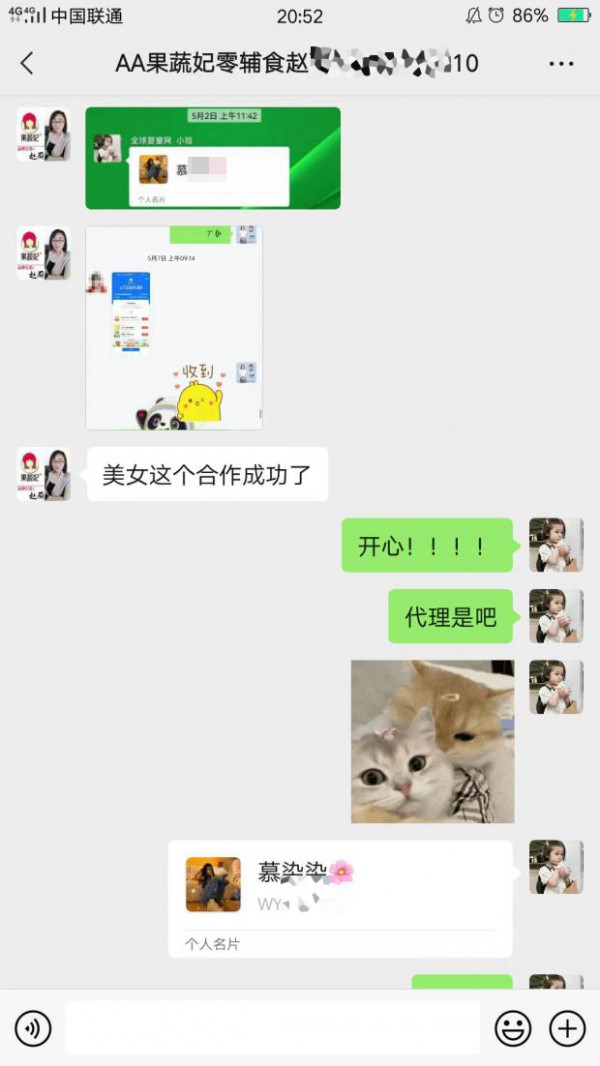600x1066 pixels.
Task: Open the received screenshot with 收到 sticker
Action: (174, 327)
